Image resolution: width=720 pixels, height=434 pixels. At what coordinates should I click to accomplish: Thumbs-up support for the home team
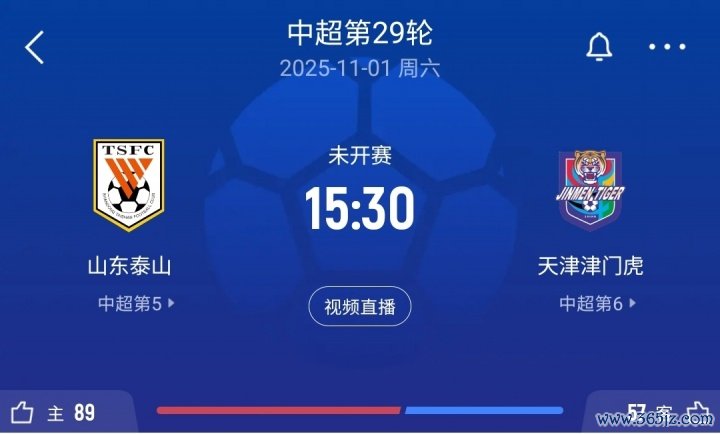coord(23,412)
